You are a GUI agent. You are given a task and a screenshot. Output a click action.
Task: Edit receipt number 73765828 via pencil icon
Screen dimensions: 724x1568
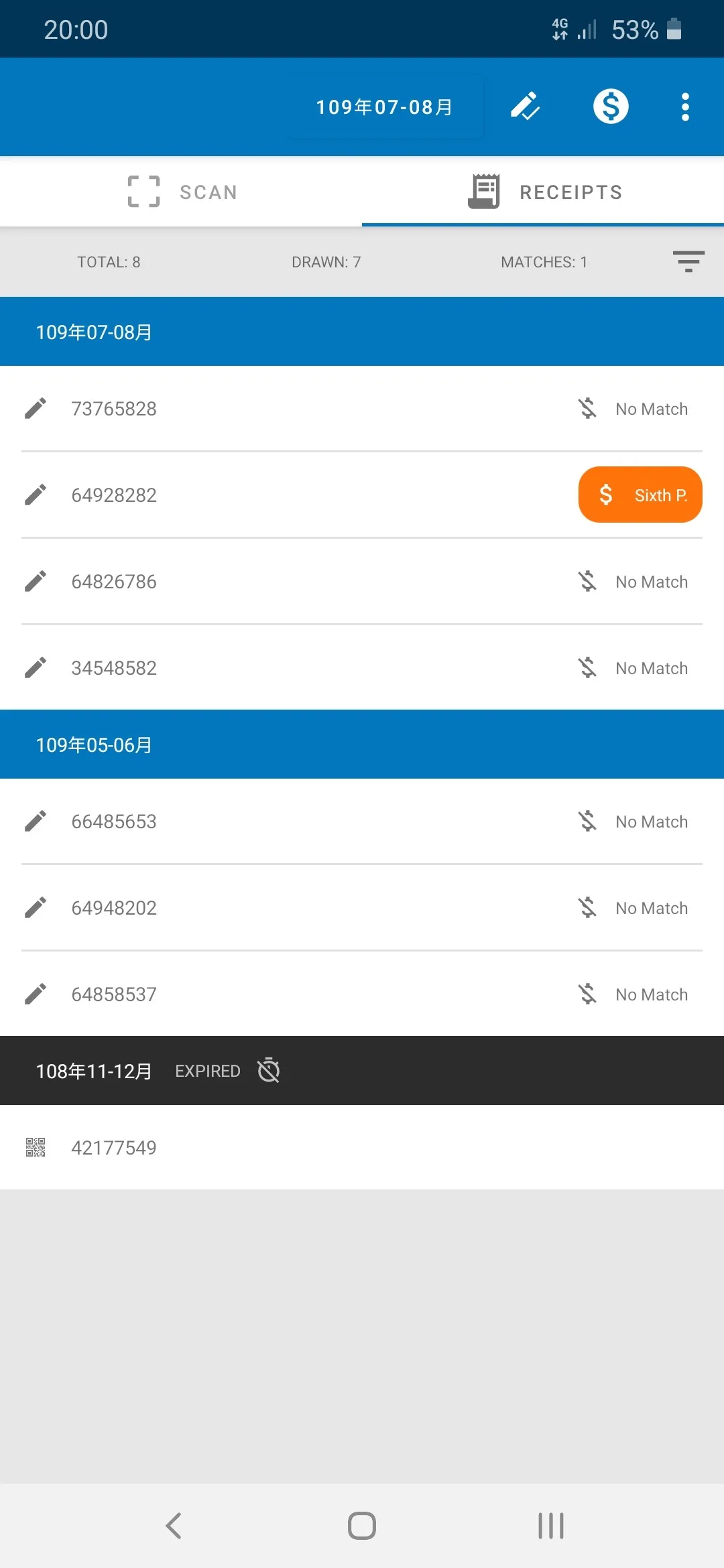point(36,408)
